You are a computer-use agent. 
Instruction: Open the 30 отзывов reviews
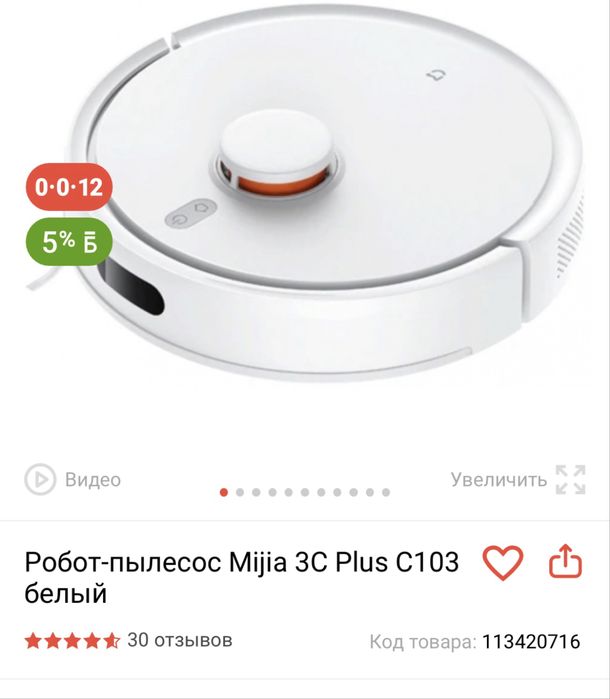pyautogui.click(x=180, y=640)
